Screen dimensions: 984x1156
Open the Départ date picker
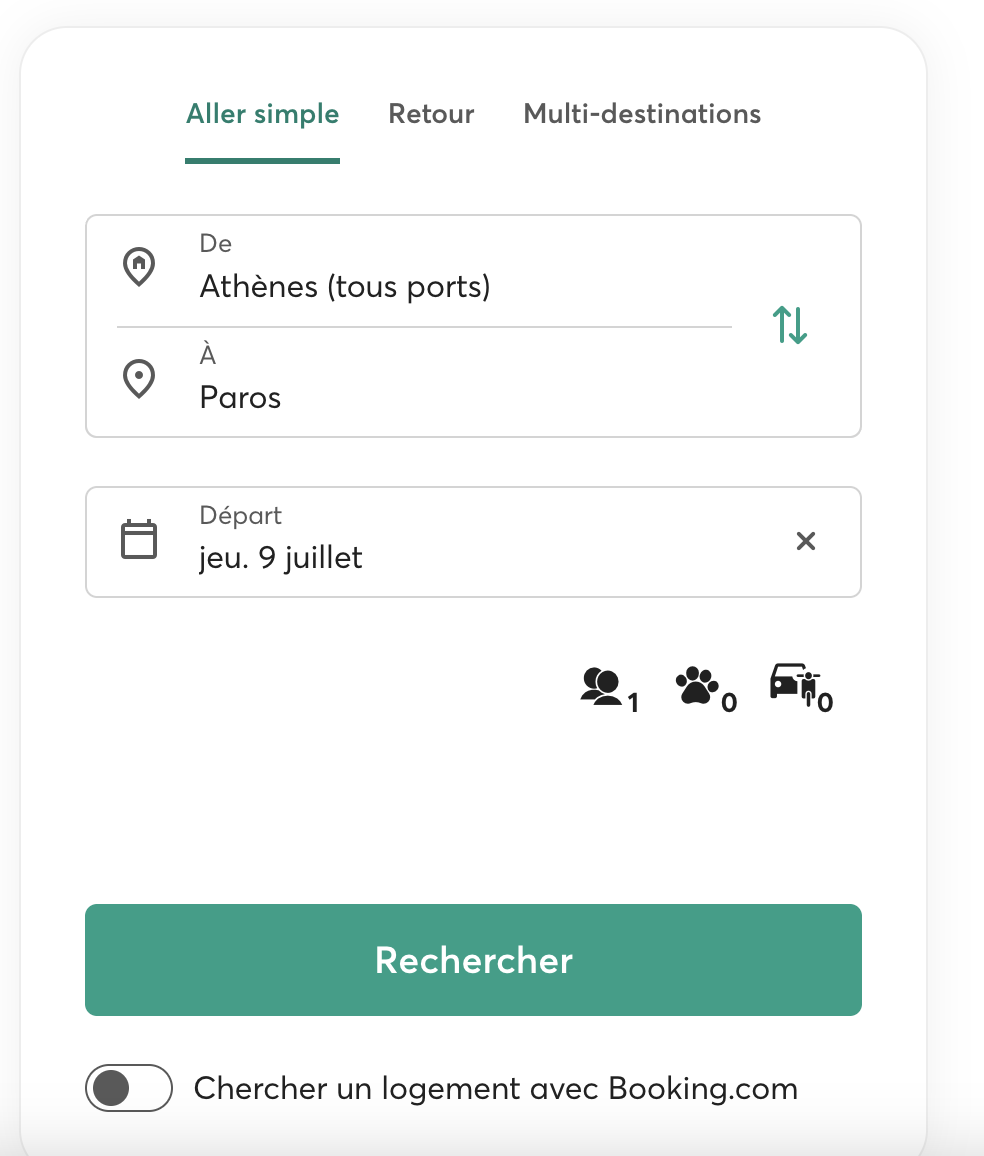442,542
